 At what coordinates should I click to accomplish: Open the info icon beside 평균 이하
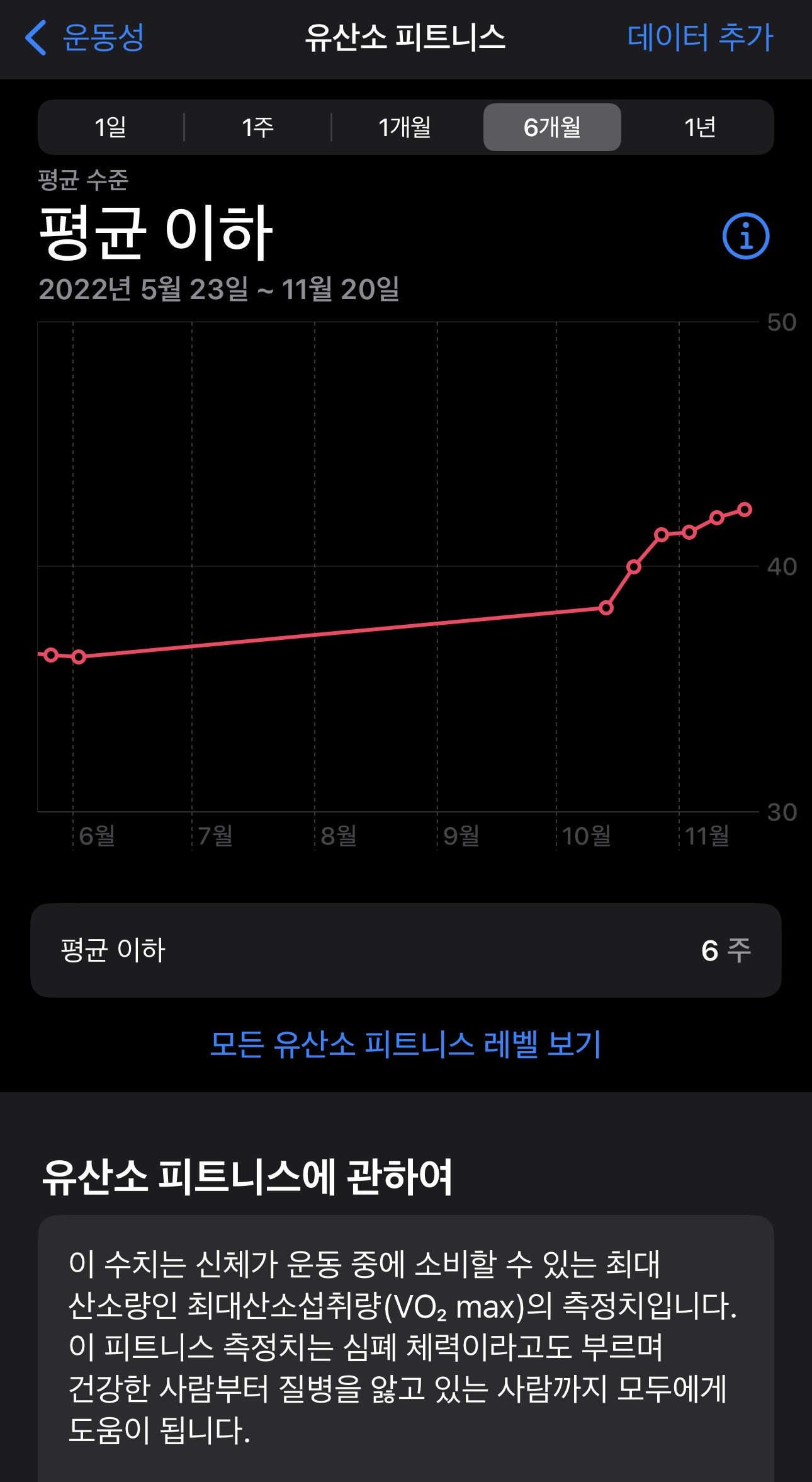click(x=745, y=236)
